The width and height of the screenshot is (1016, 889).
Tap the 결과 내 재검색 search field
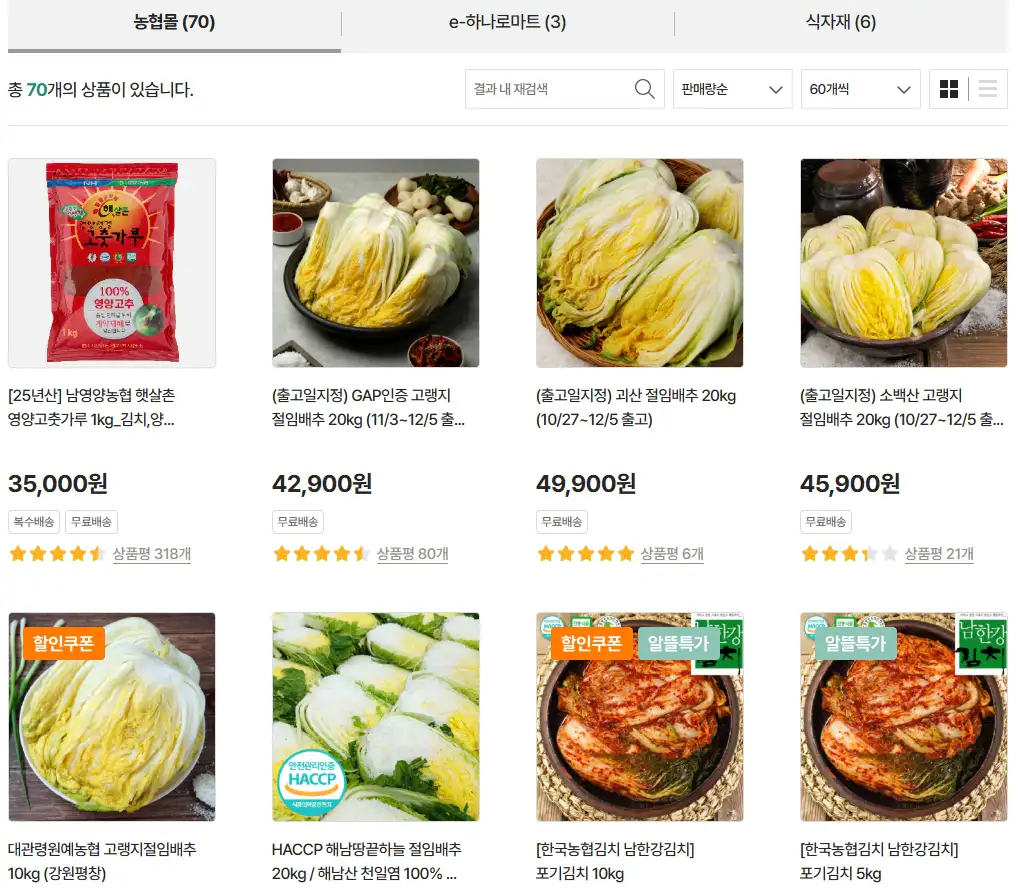[548, 89]
